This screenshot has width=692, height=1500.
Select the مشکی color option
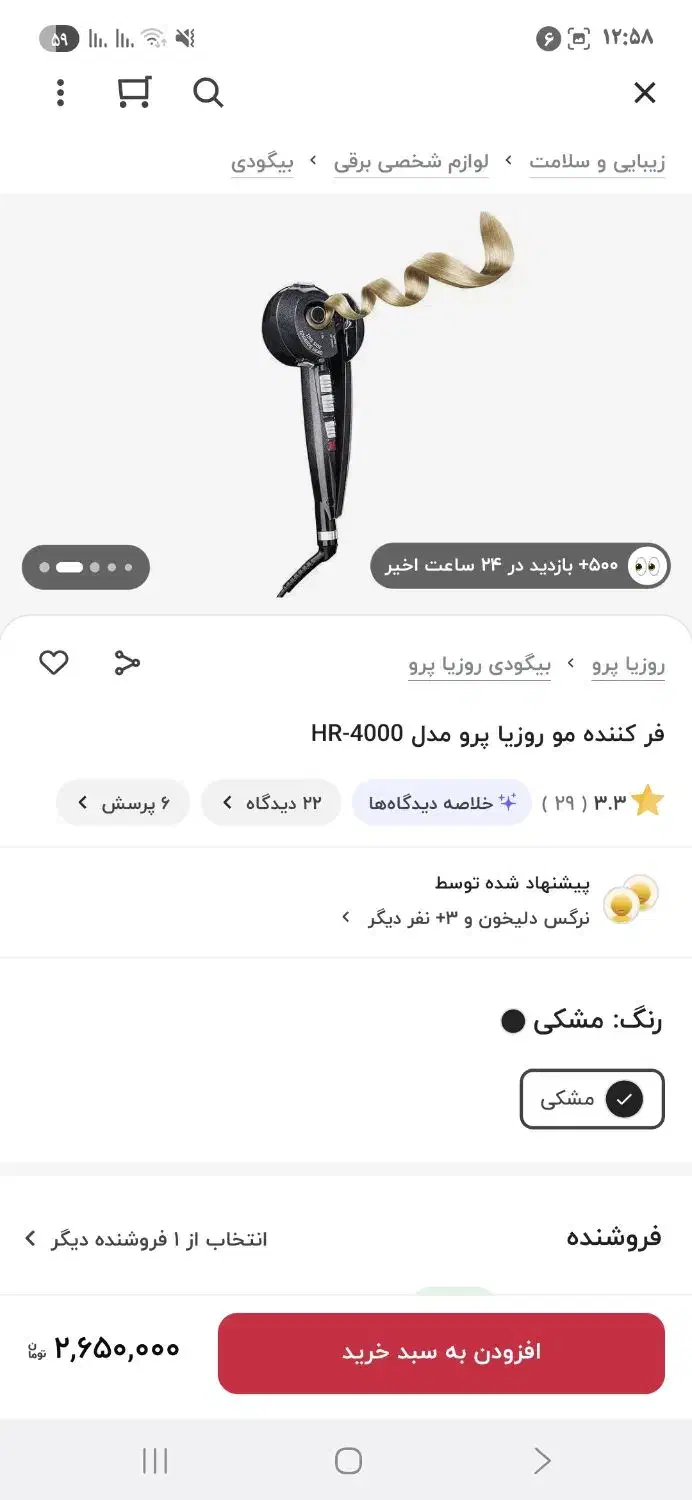[x=592, y=1099]
